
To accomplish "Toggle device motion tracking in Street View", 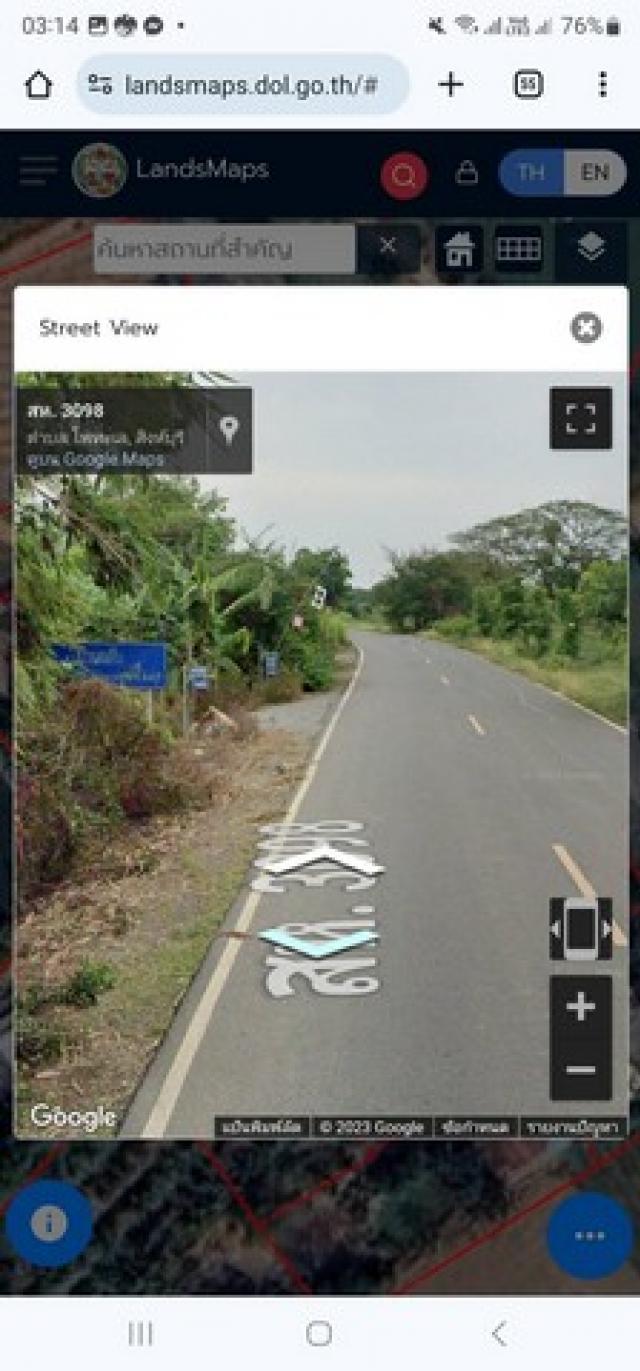I will coord(581,929).
